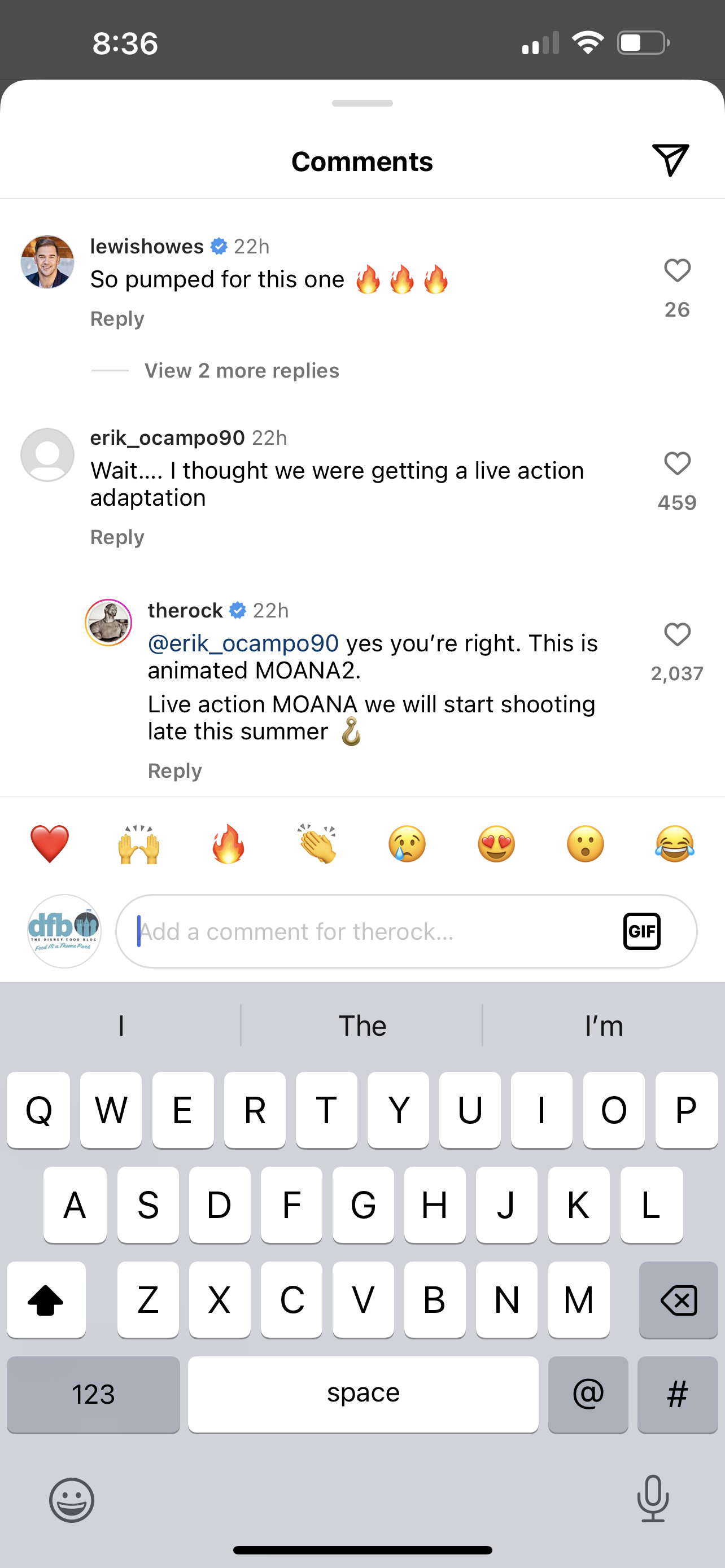Start dictation with the microphone key
Viewport: 725px width, 1568px height.
pos(653,1499)
